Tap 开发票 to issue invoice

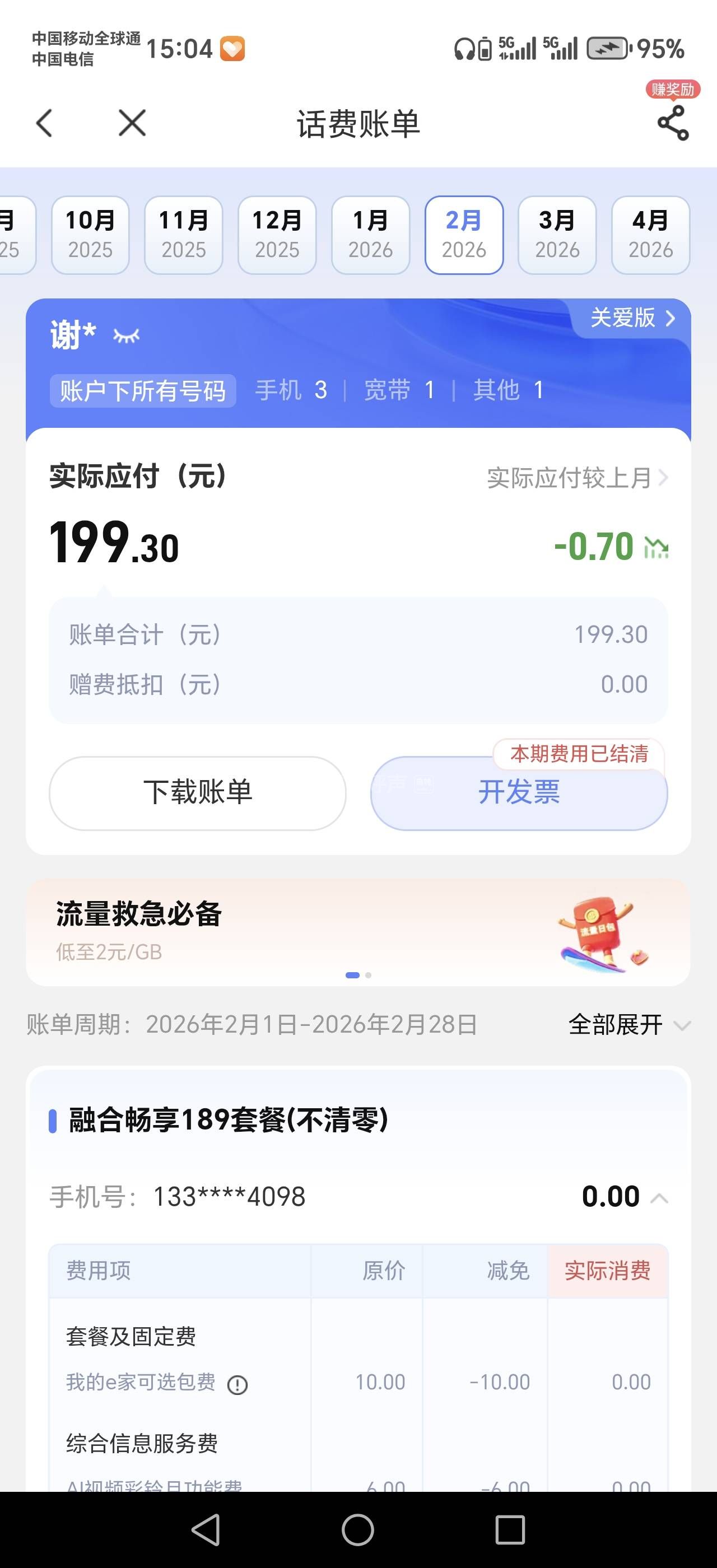pos(519,792)
